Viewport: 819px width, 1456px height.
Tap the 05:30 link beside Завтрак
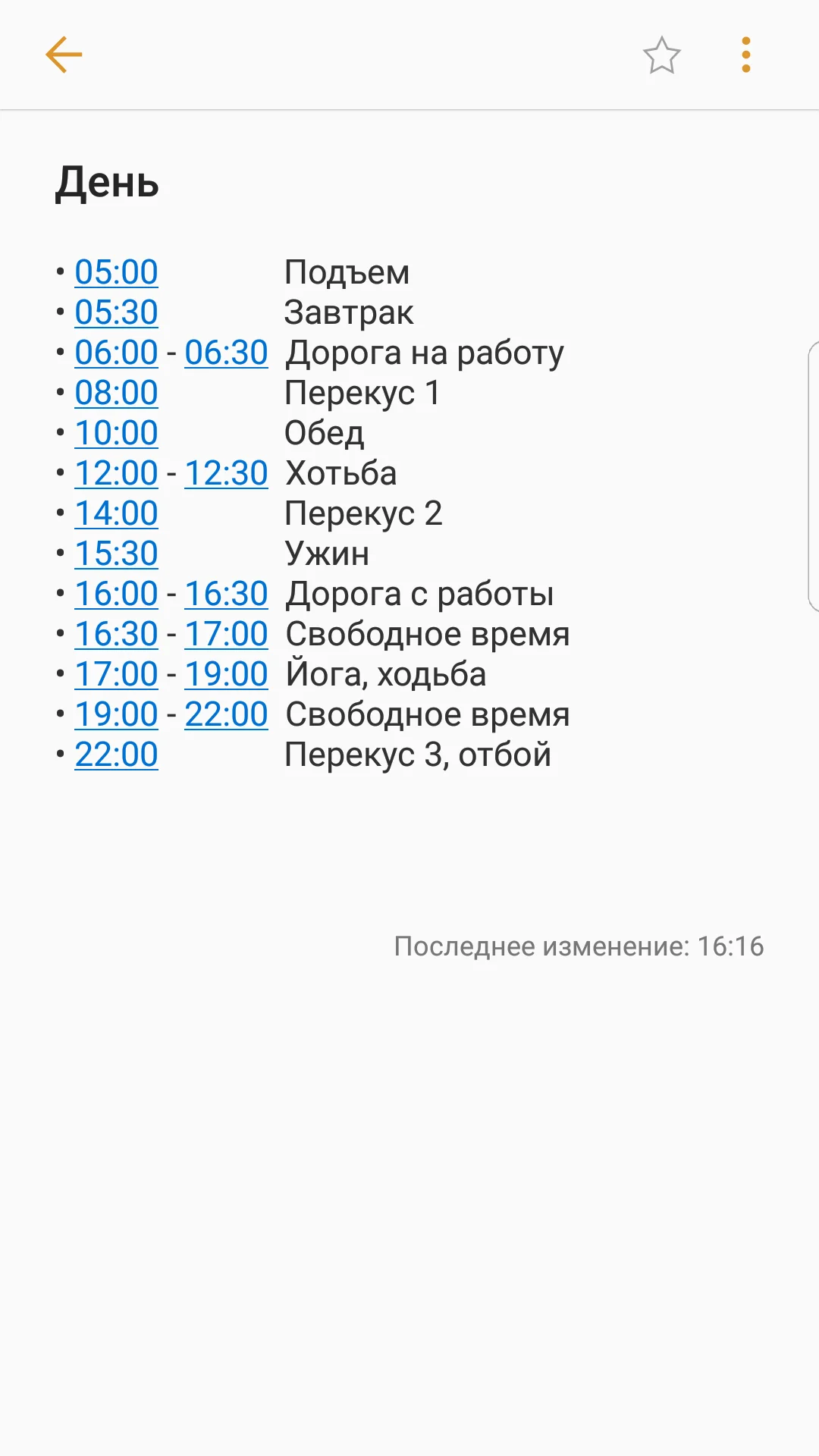116,312
